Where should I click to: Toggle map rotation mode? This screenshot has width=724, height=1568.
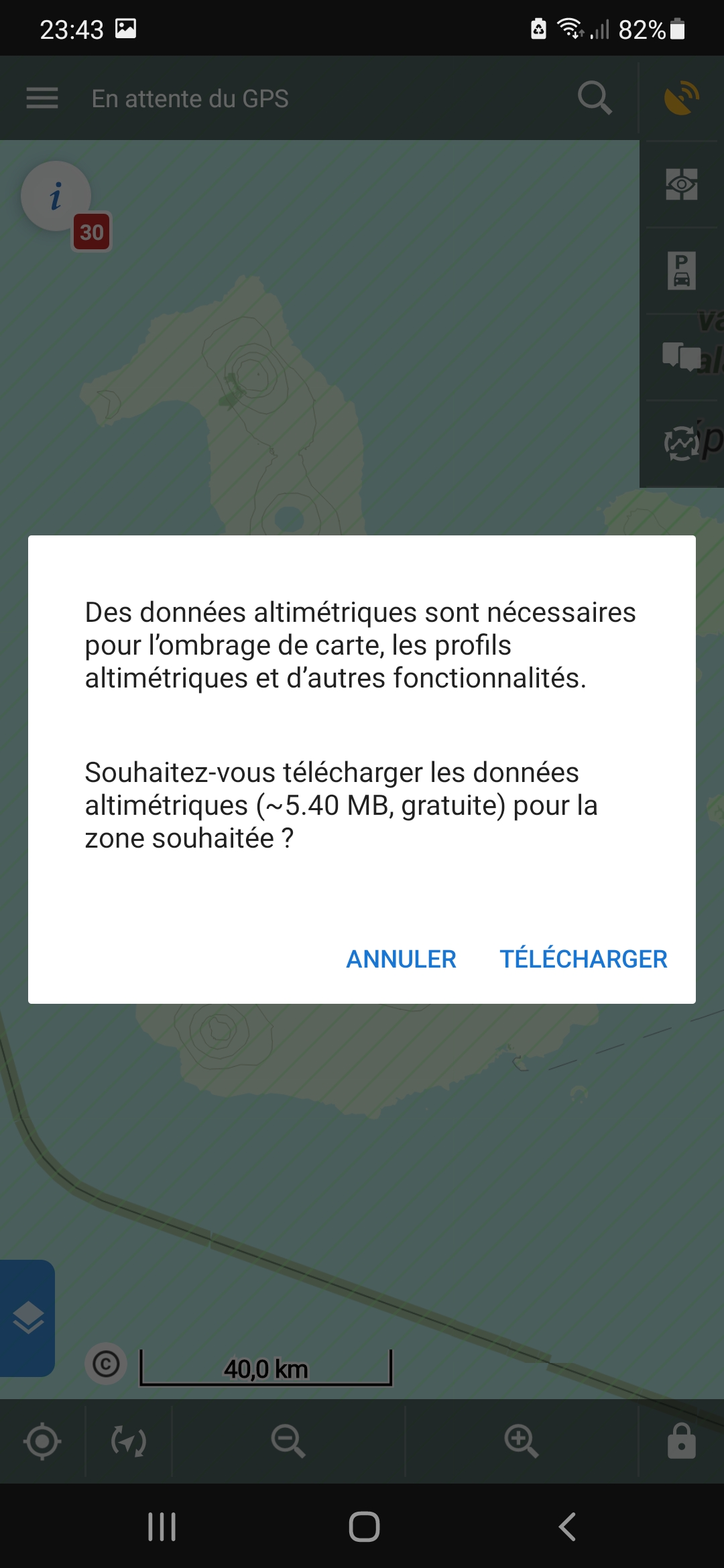[x=129, y=1441]
